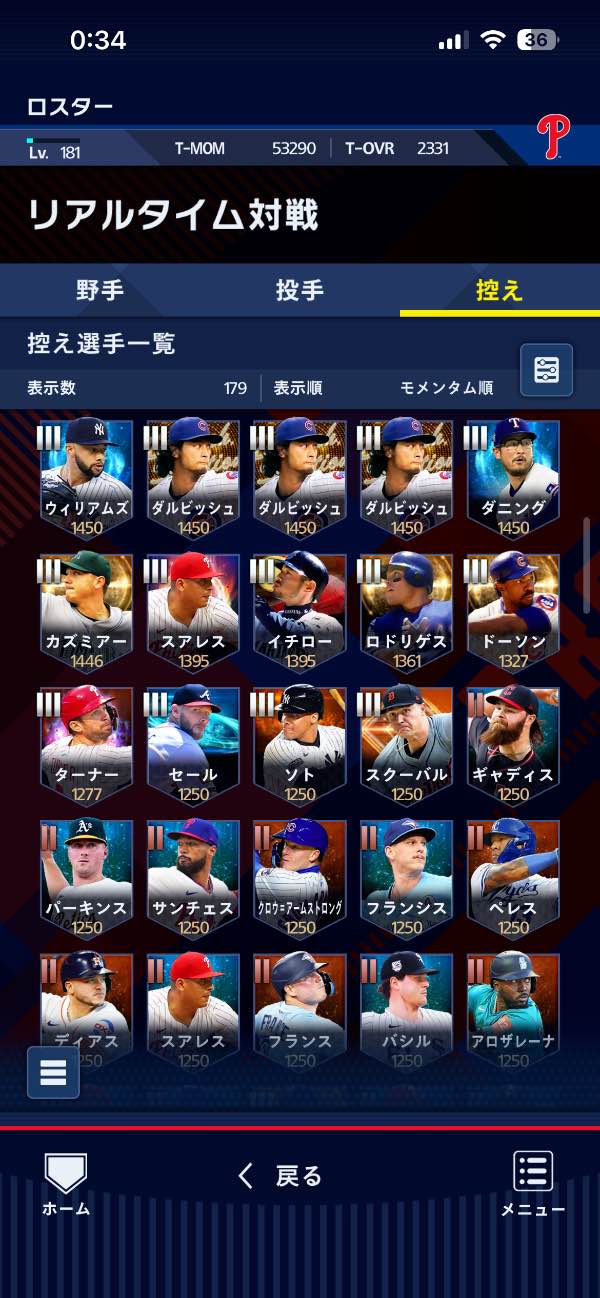Switch to the 投手 tab
This screenshot has height=1298, width=600.
pos(300,291)
